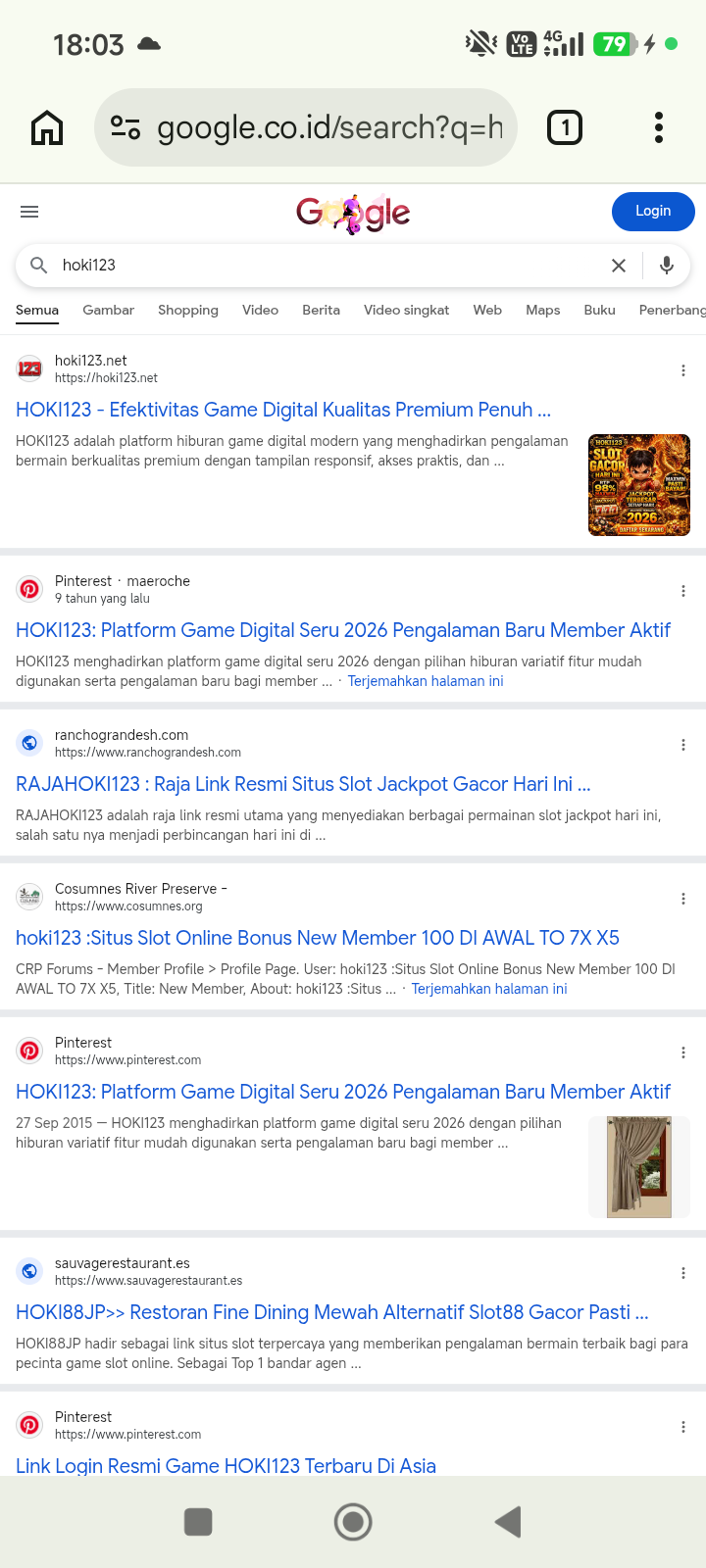The image size is (706, 1568).
Task: Open more options for the hoki123.net result
Action: click(683, 370)
